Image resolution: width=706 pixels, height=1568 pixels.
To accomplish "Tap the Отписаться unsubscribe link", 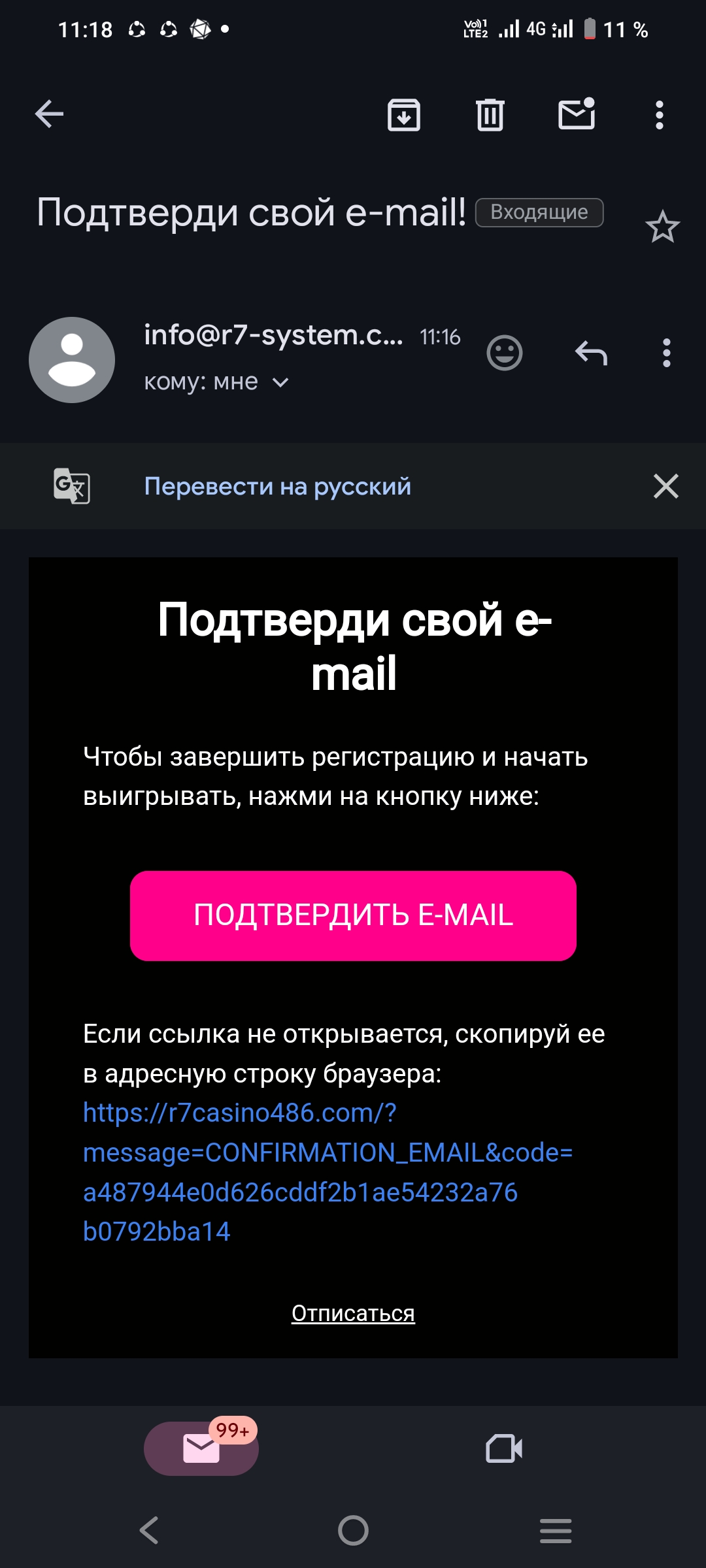I will pos(353,1313).
